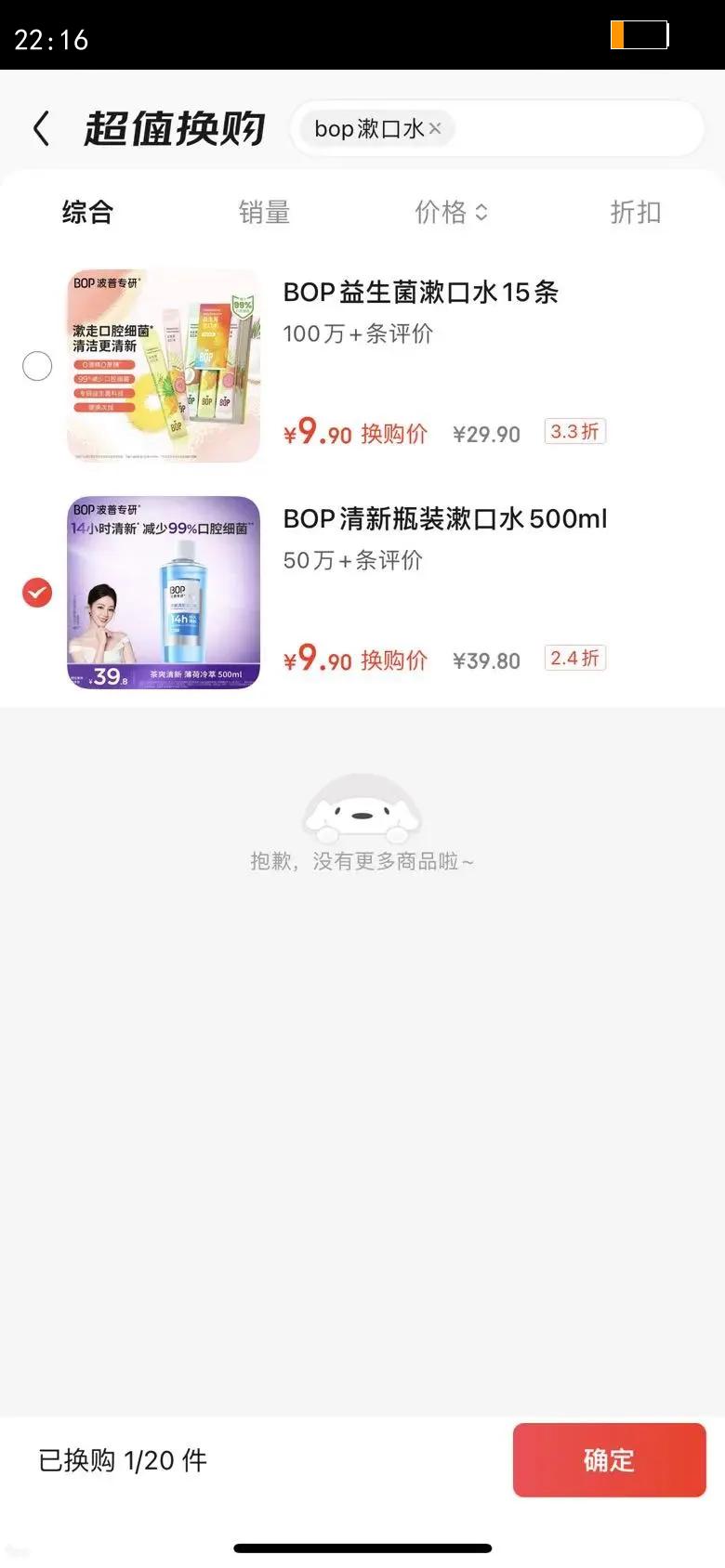Tap the 已换购 1/20 件 counter text
Viewport: 725px width, 1568px height.
119,1459
